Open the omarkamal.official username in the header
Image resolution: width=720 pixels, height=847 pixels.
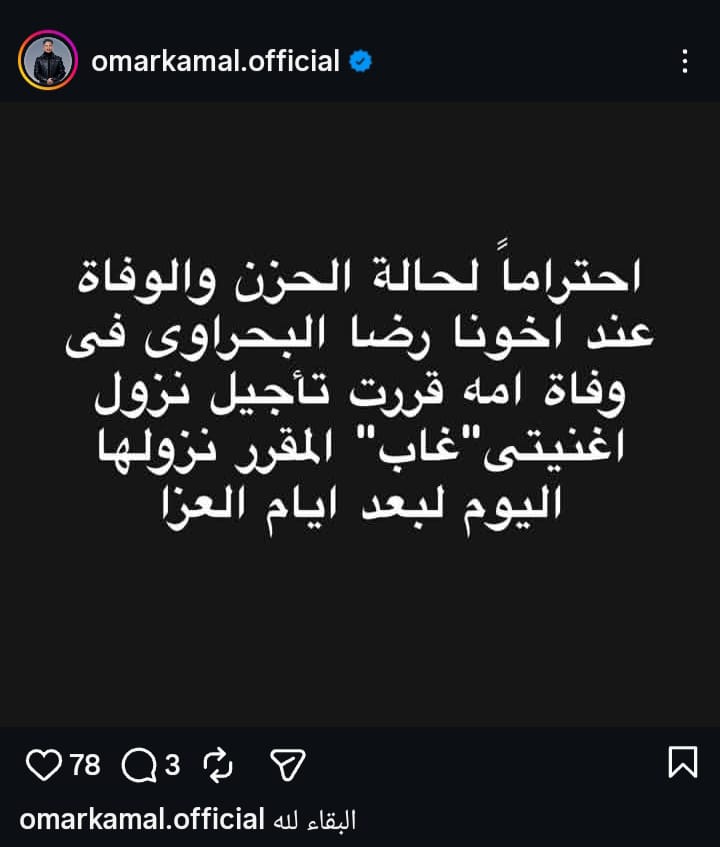tap(215, 61)
